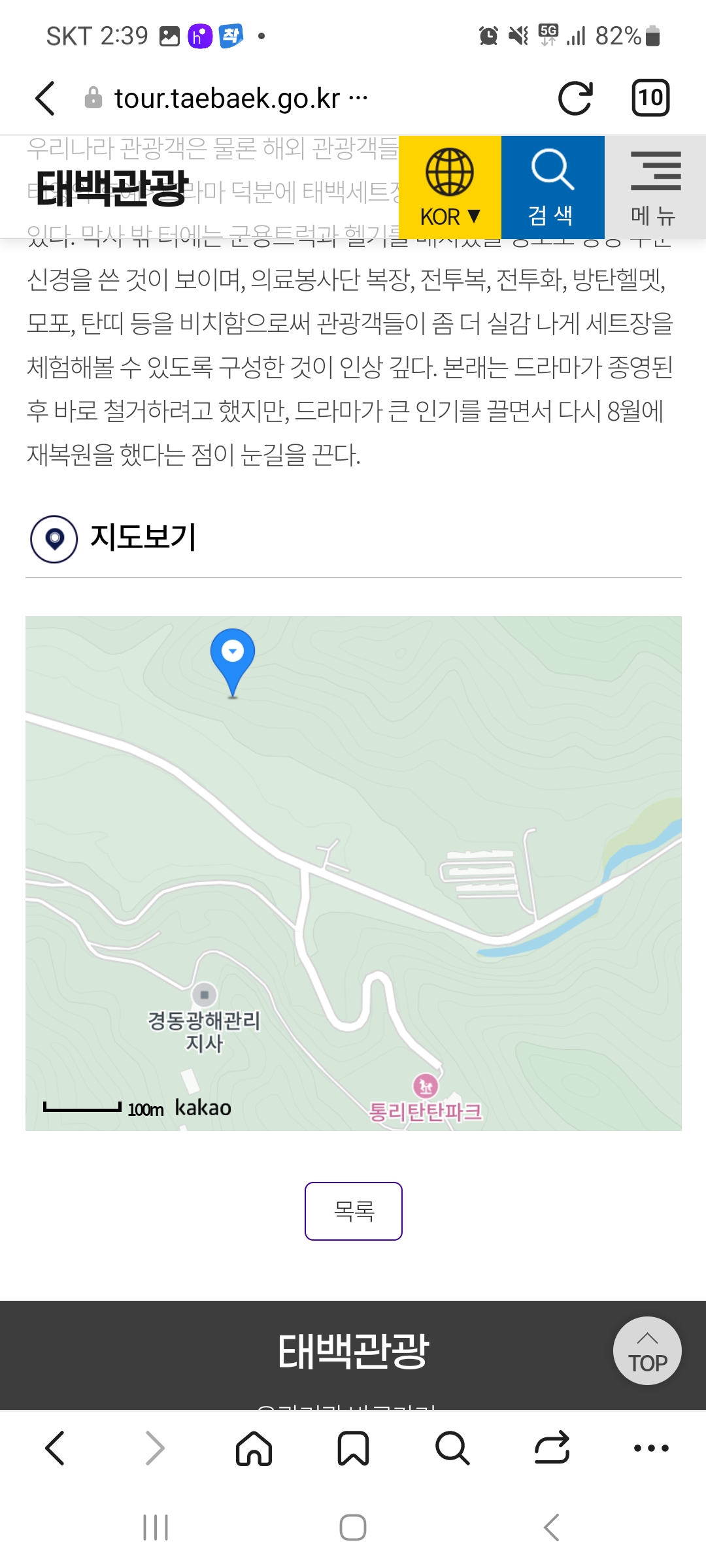The image size is (706, 1568).
Task: Open search from the bottom toolbar
Action: pyautogui.click(x=452, y=1448)
